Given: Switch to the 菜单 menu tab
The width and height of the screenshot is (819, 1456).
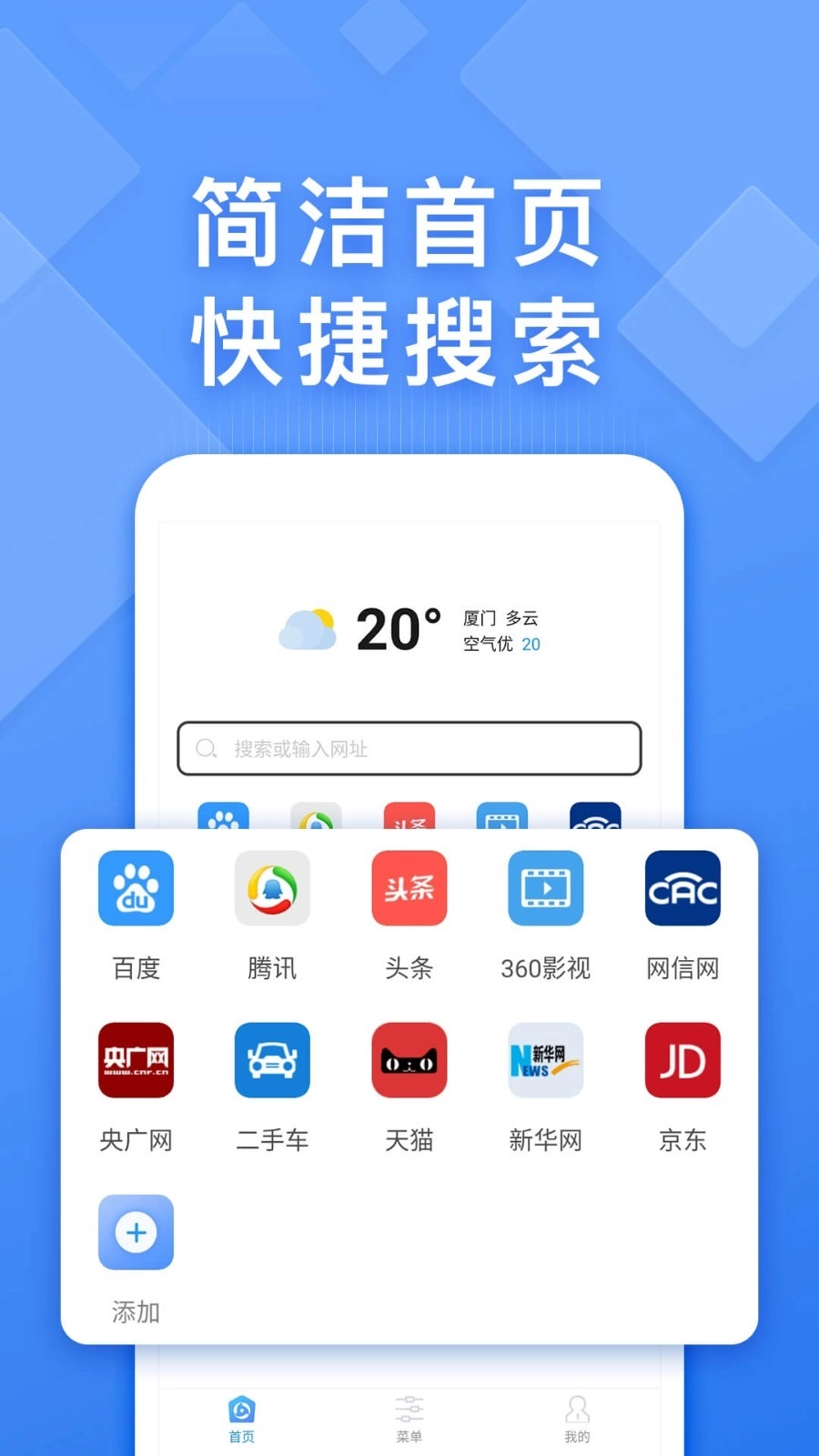Looking at the screenshot, I should click(409, 1417).
